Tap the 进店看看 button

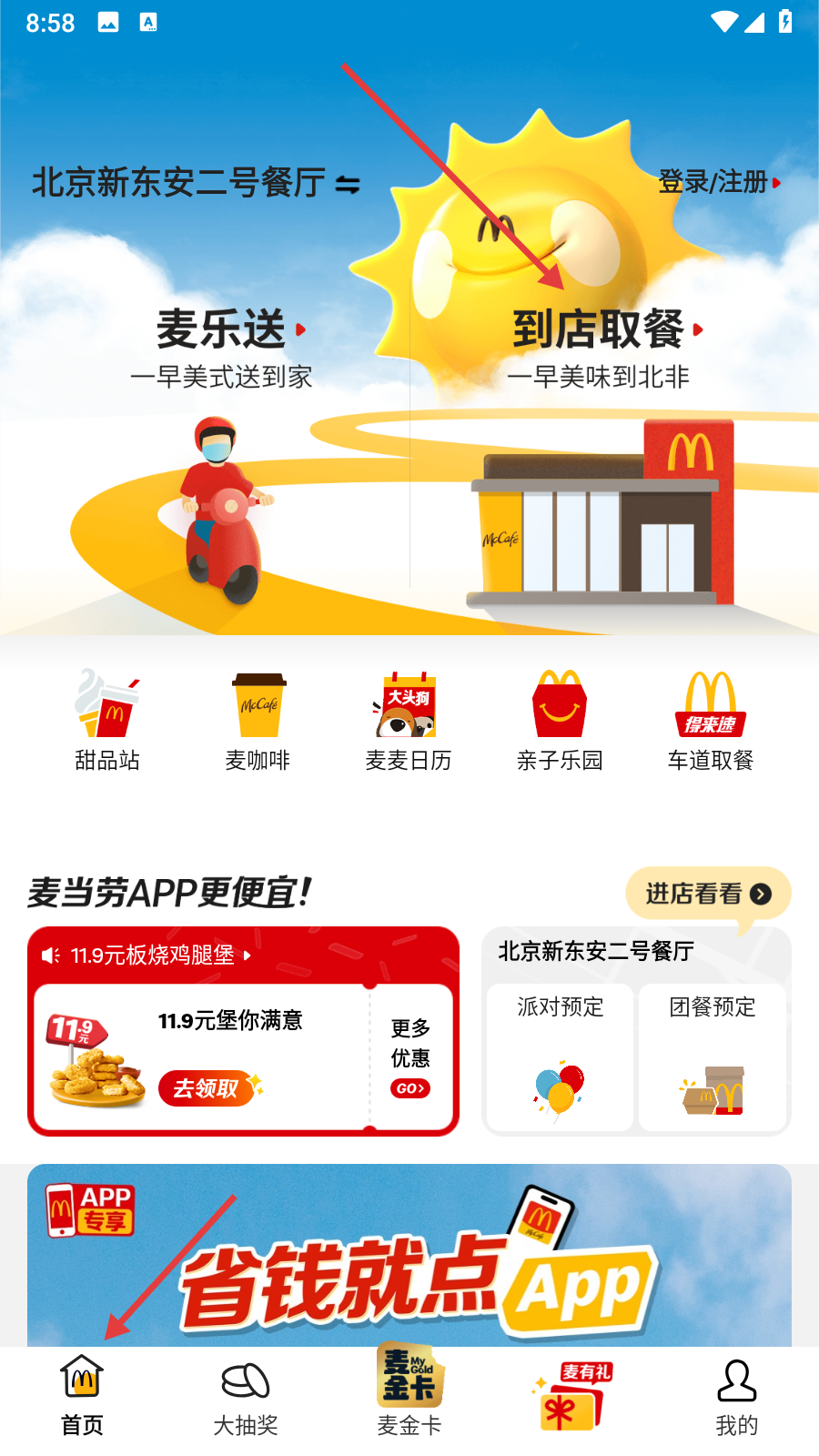(707, 894)
